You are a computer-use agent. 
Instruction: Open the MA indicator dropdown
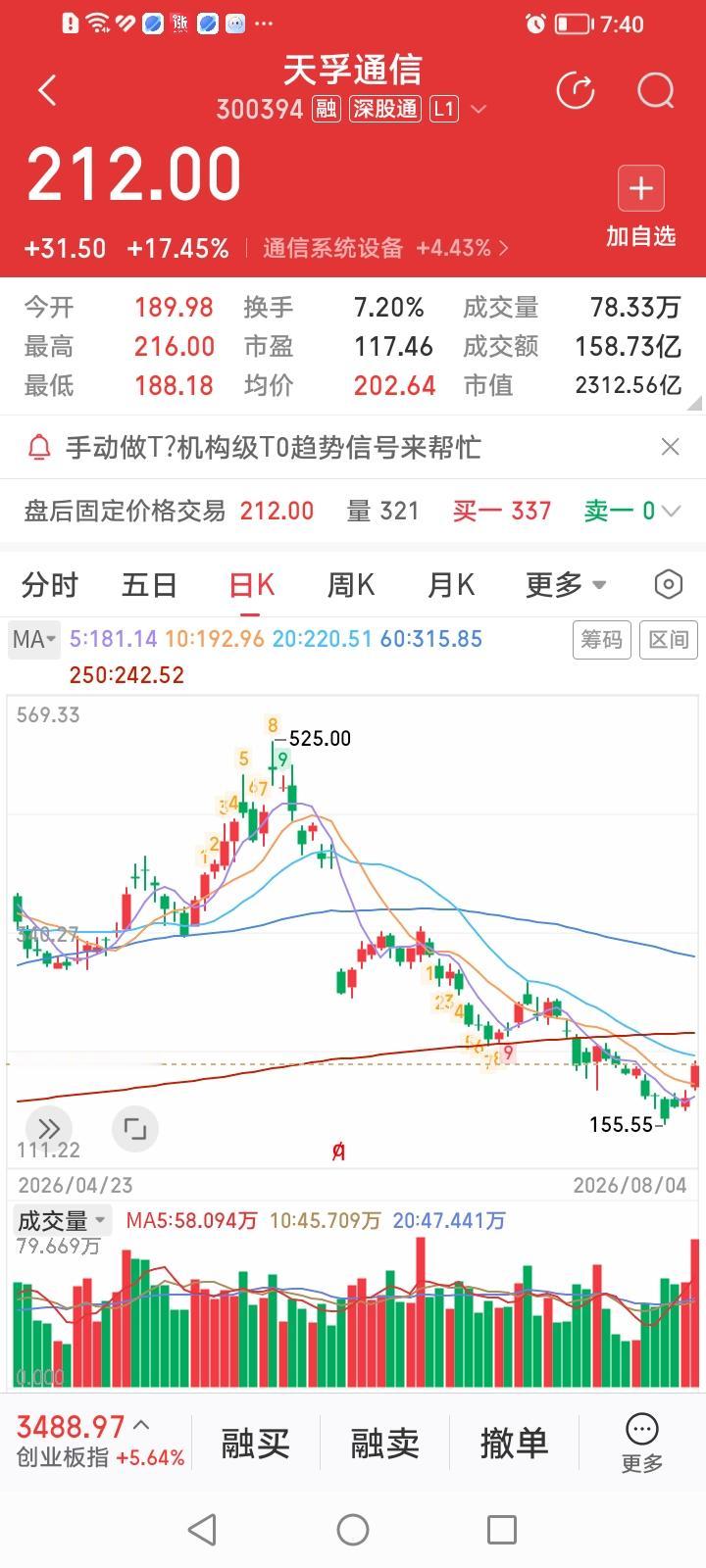click(34, 639)
